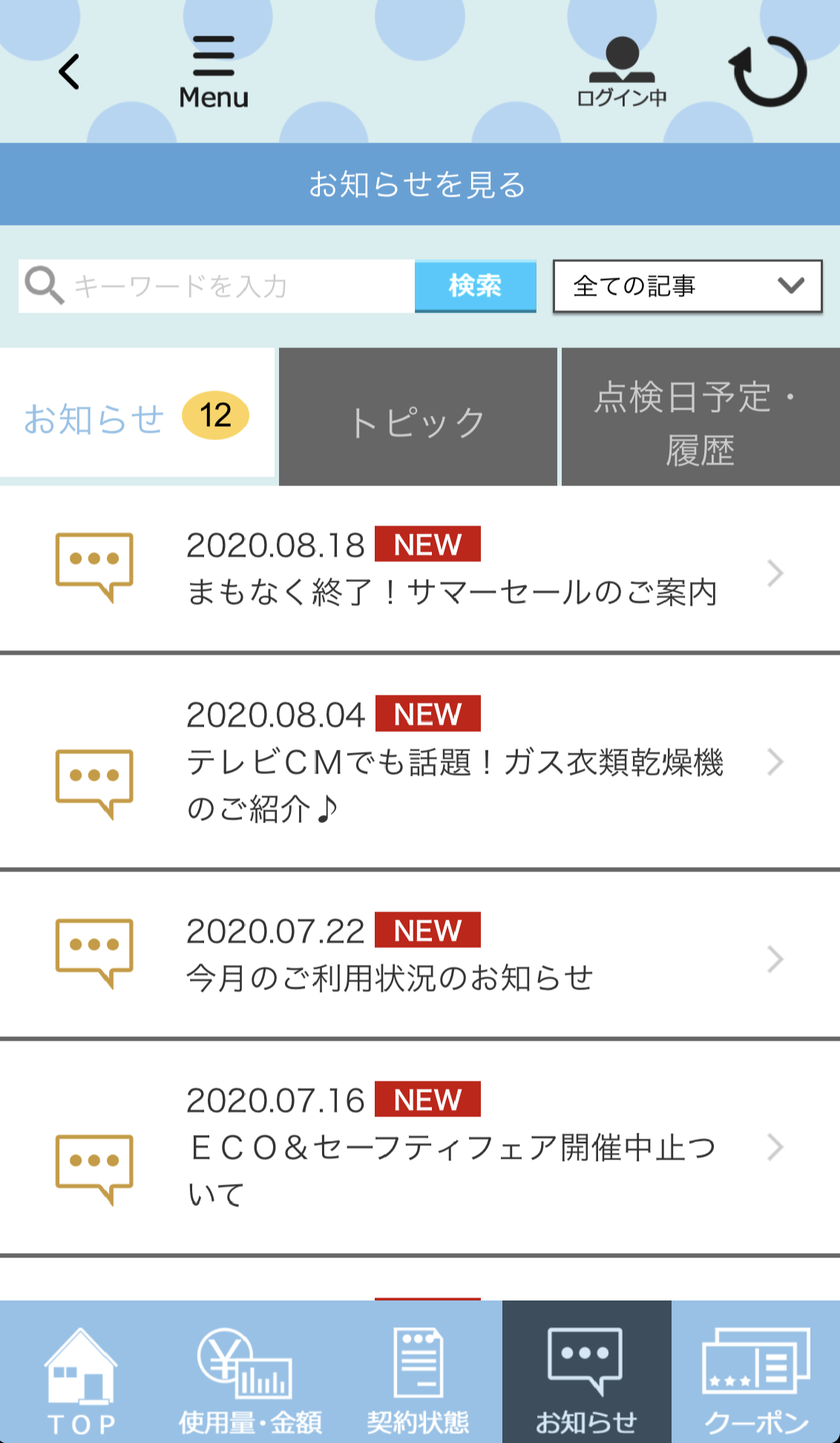The image size is (840, 1443).
Task: Go back with the top-left arrow
Action: [69, 72]
